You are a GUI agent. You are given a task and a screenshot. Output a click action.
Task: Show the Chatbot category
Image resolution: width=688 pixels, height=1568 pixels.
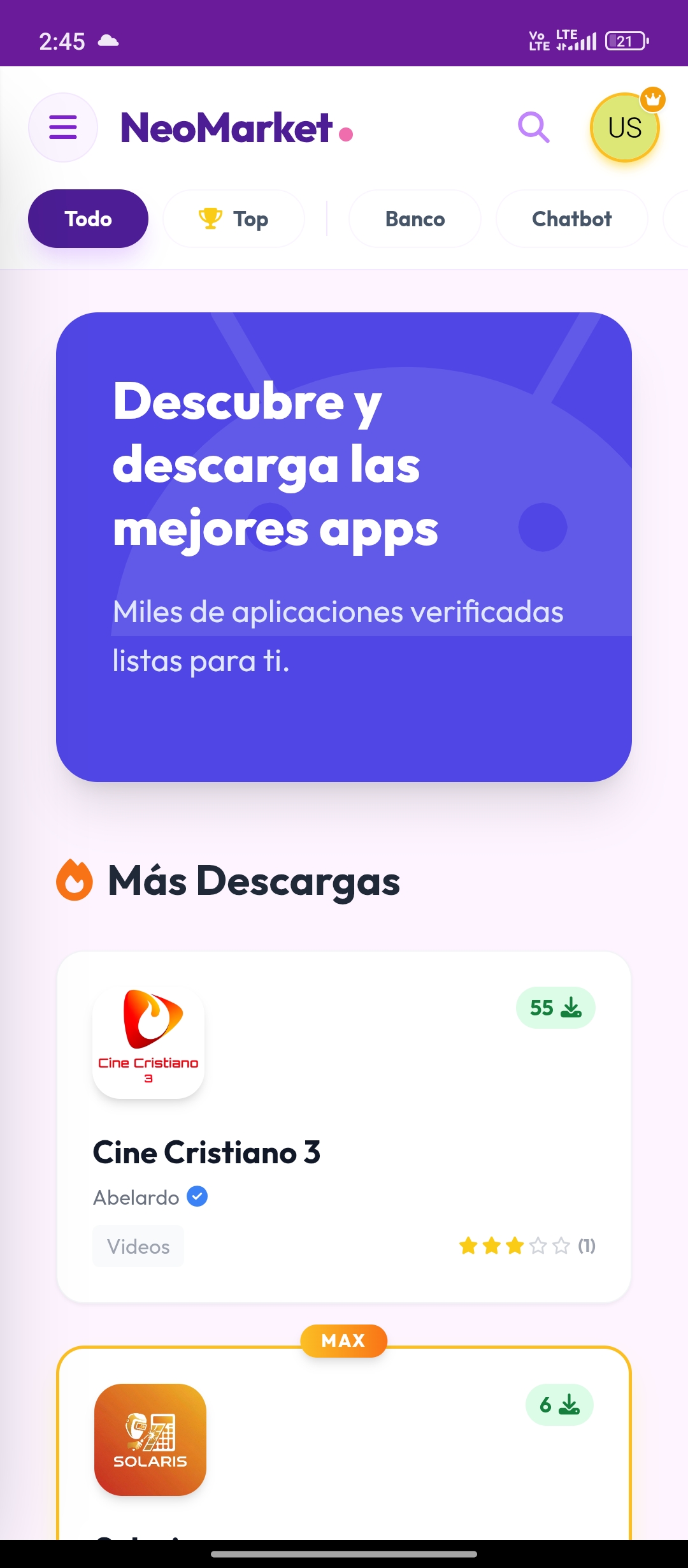(x=571, y=219)
